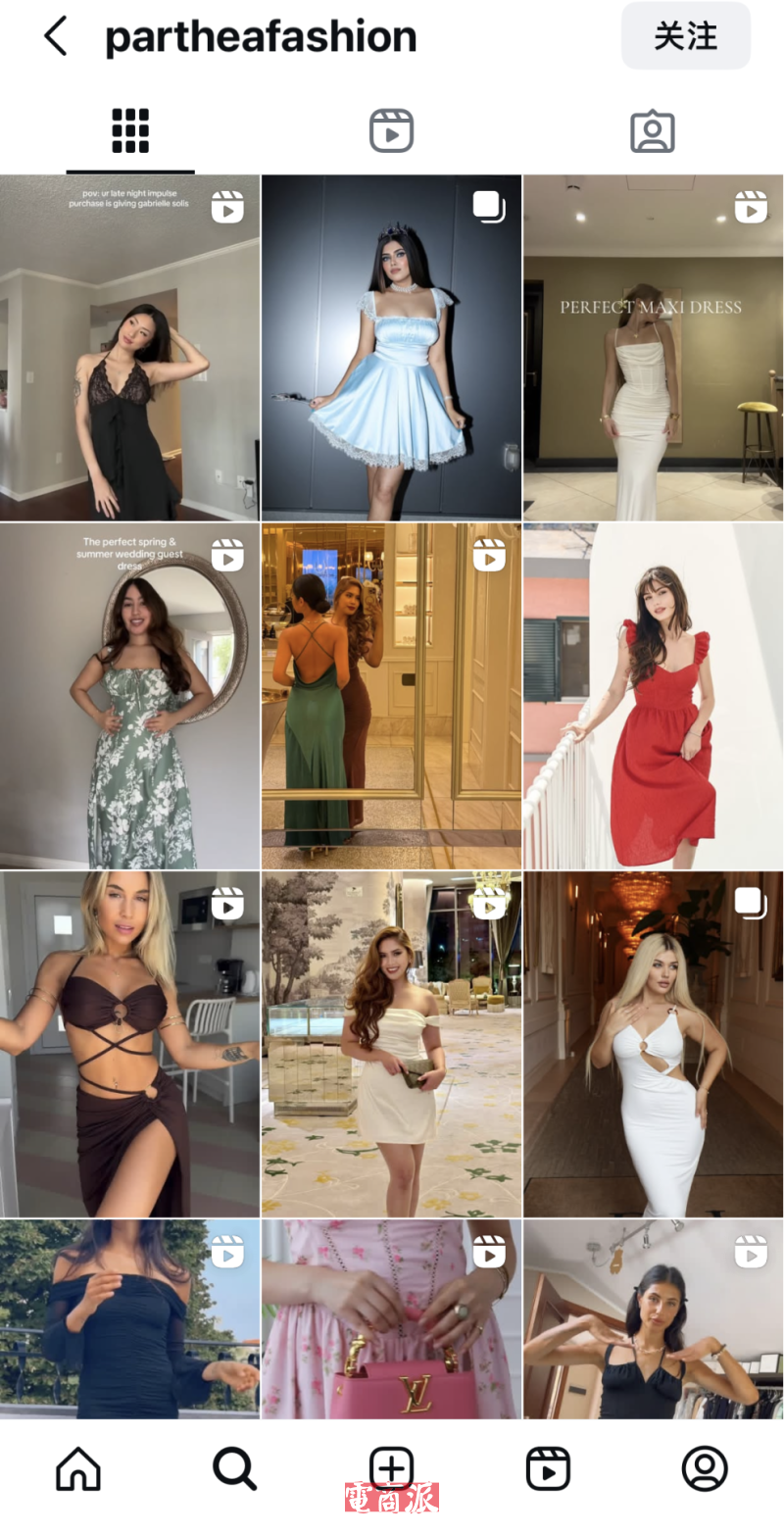Switch to the posts grid tab
Viewport: 784px width, 1534px height.
pos(130,130)
